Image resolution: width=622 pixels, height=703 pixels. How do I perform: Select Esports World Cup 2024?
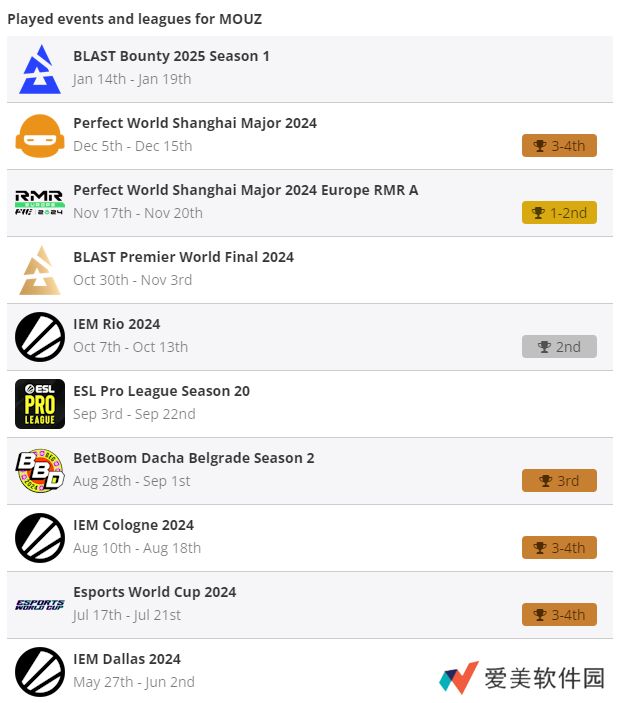click(x=154, y=593)
